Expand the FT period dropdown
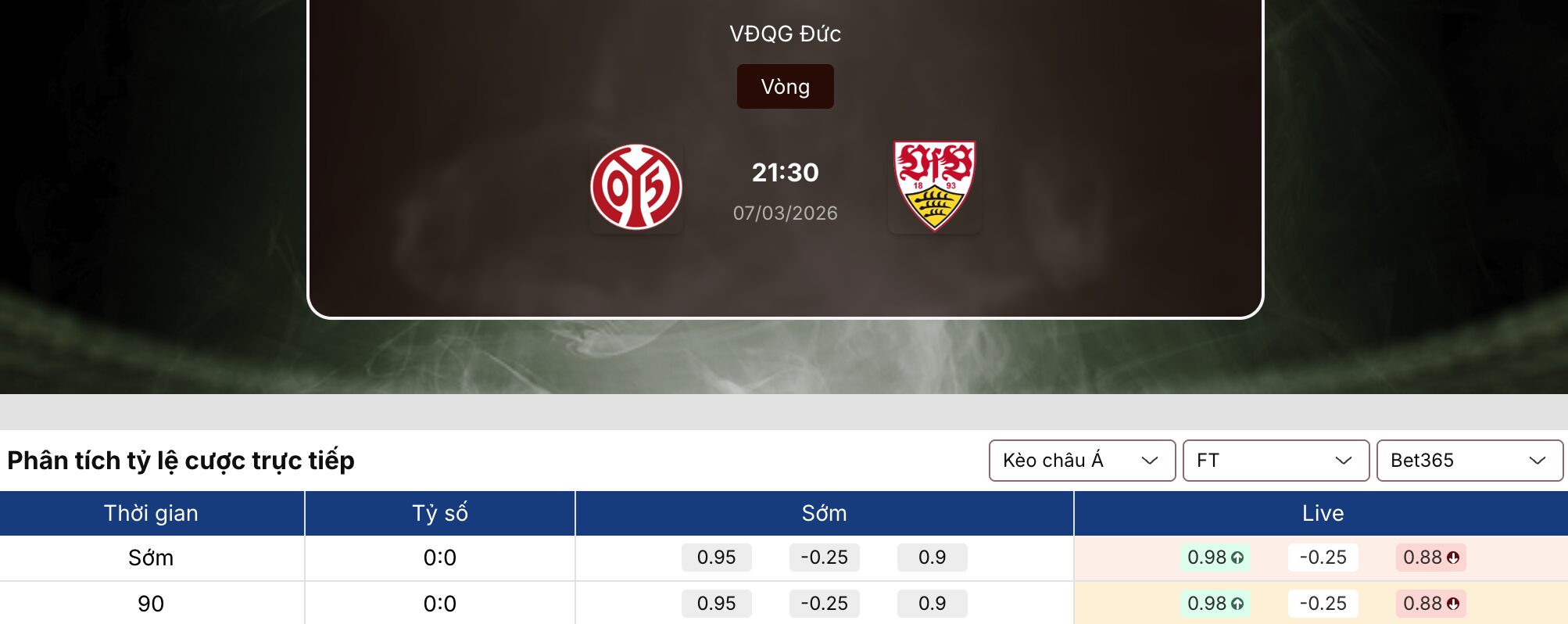The width and height of the screenshot is (1568, 624). click(1275, 461)
